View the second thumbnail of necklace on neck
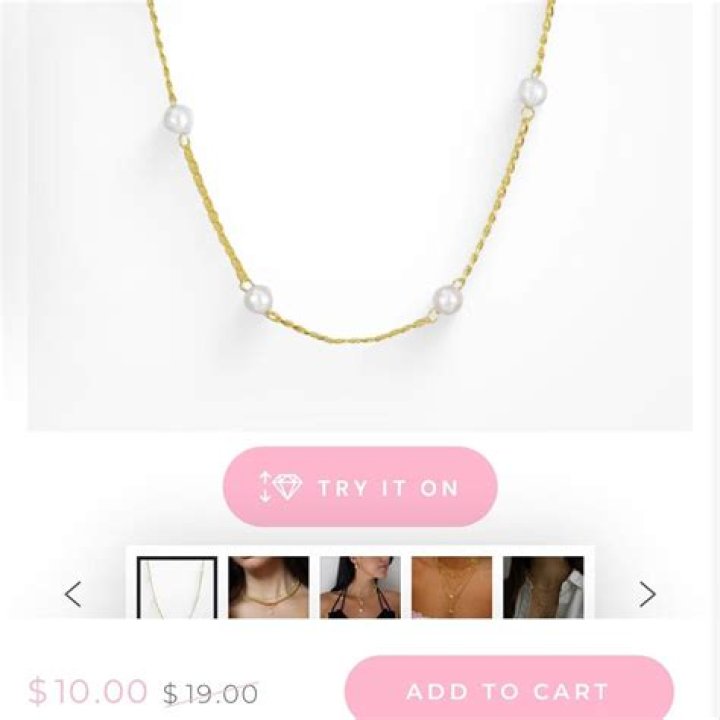Viewport: 720px width, 720px height. [268, 588]
